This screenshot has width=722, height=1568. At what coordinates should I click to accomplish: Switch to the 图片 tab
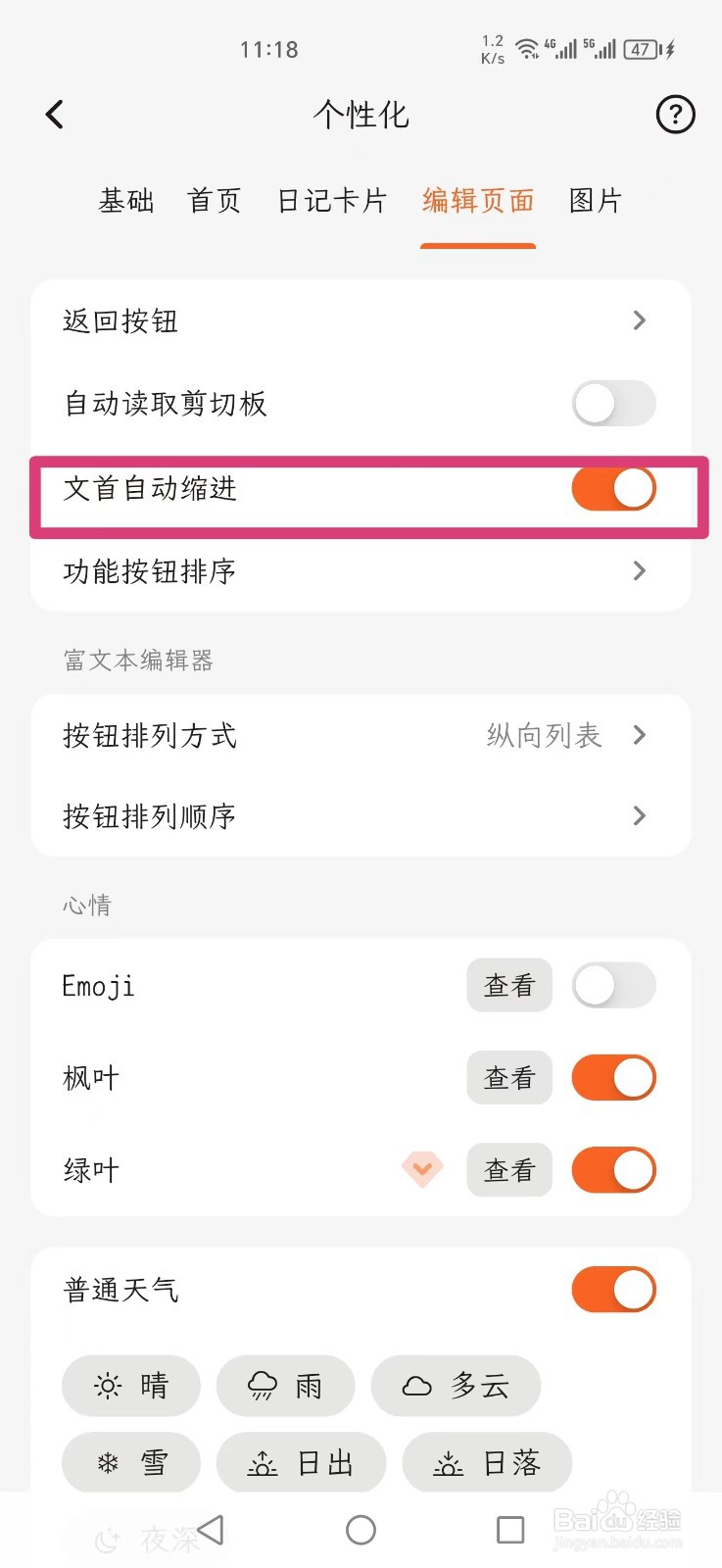pos(595,200)
